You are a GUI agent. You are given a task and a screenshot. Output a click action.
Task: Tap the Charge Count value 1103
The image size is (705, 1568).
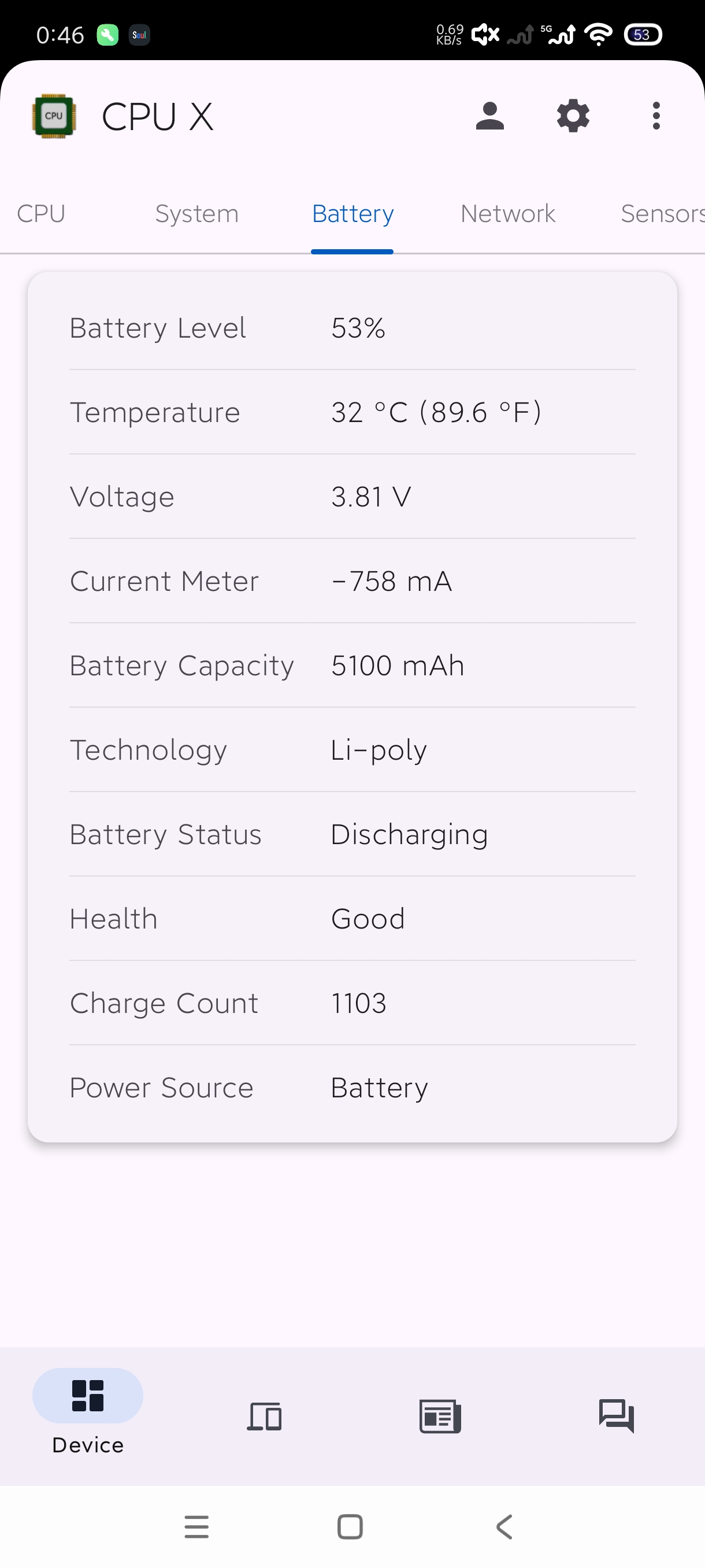pos(358,1003)
